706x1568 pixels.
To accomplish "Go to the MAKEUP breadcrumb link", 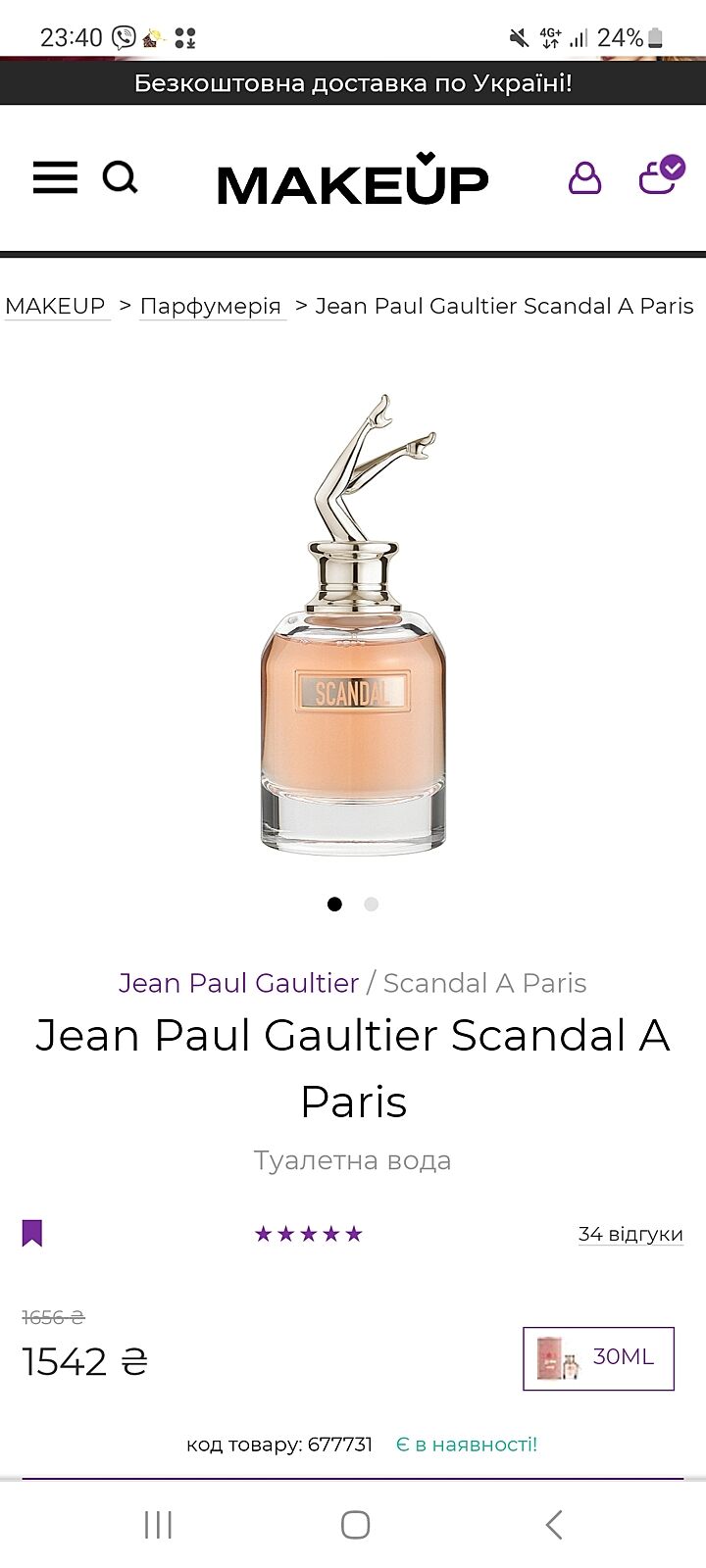I will click(56, 306).
